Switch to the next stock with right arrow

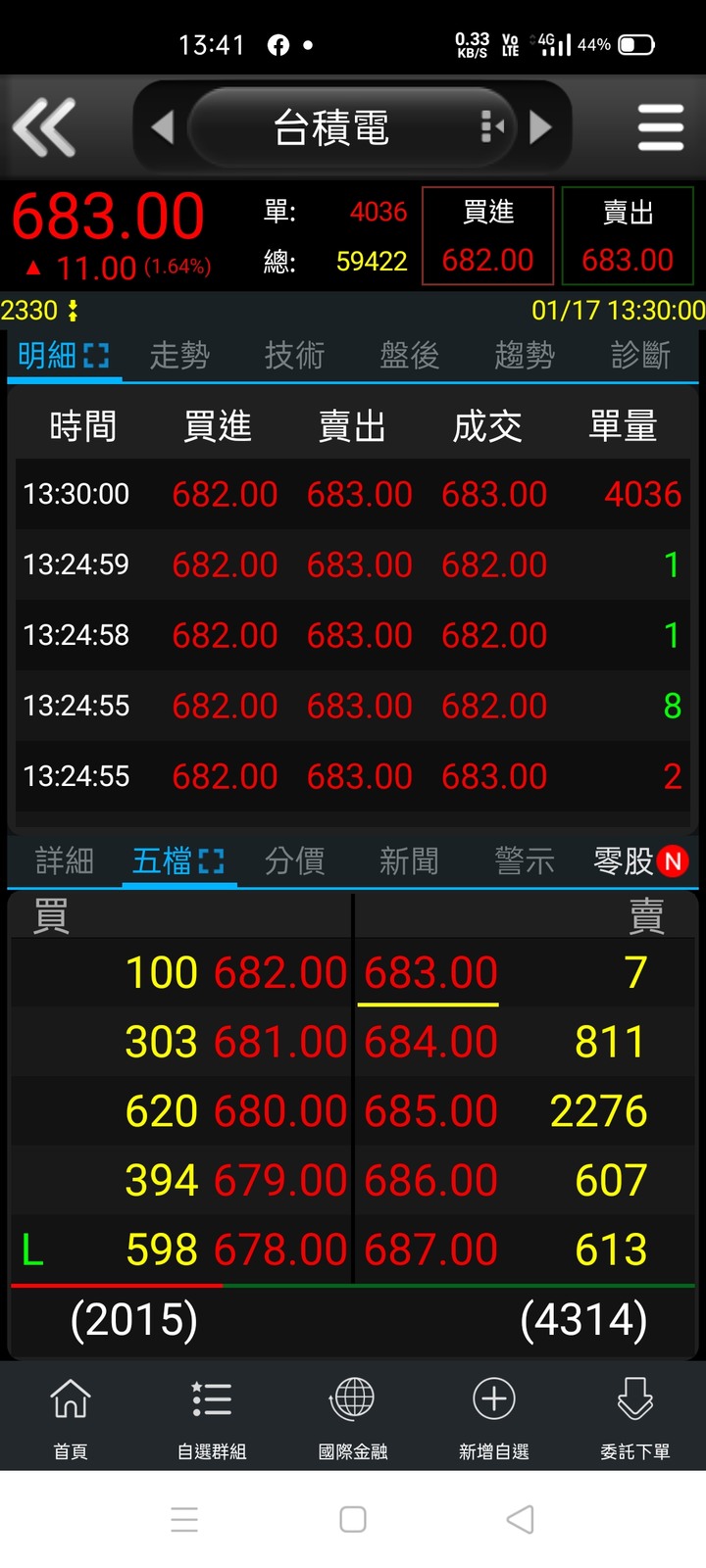click(x=540, y=127)
